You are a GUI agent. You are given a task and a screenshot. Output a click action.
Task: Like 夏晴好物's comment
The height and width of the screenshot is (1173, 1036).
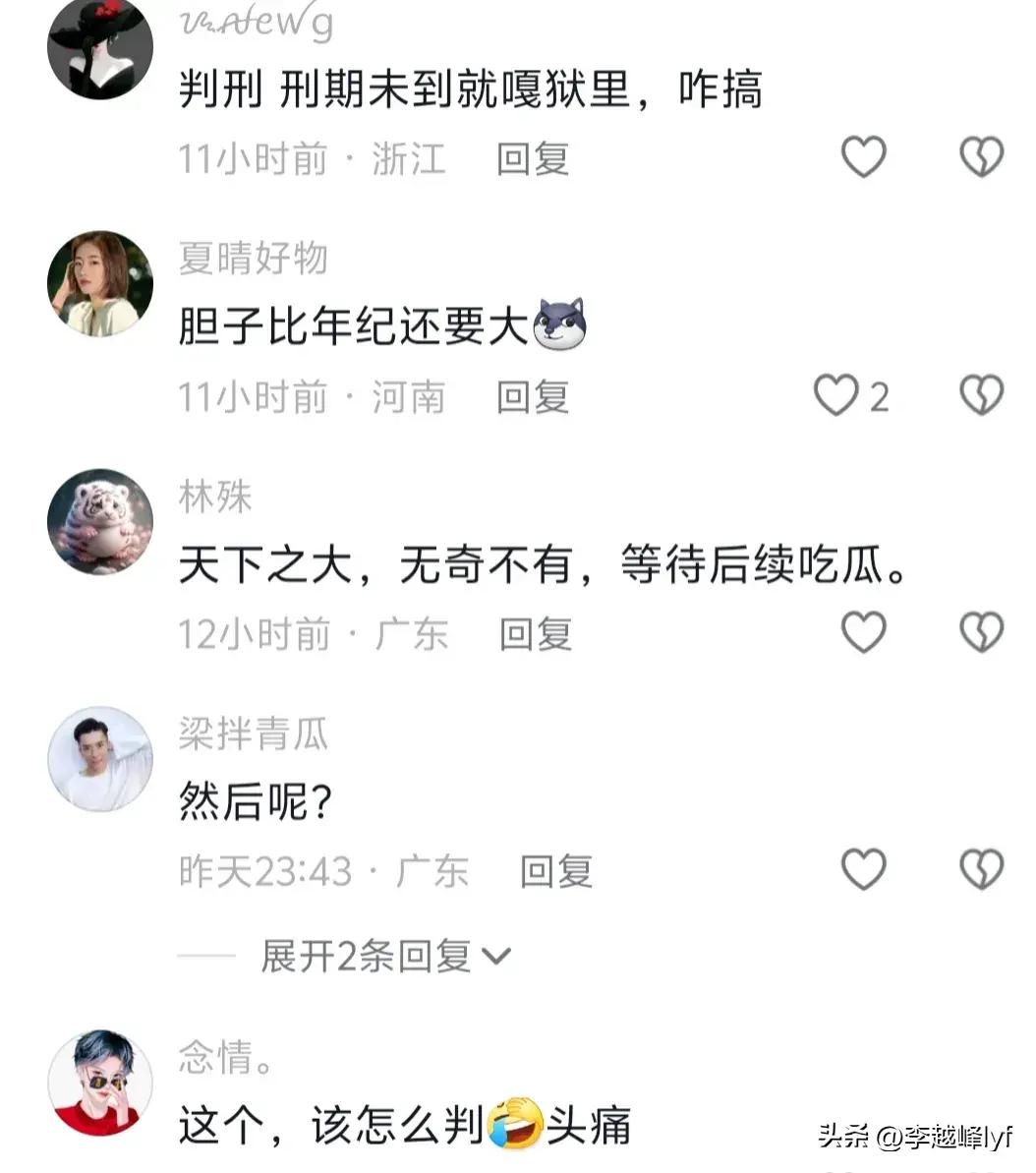(x=837, y=395)
